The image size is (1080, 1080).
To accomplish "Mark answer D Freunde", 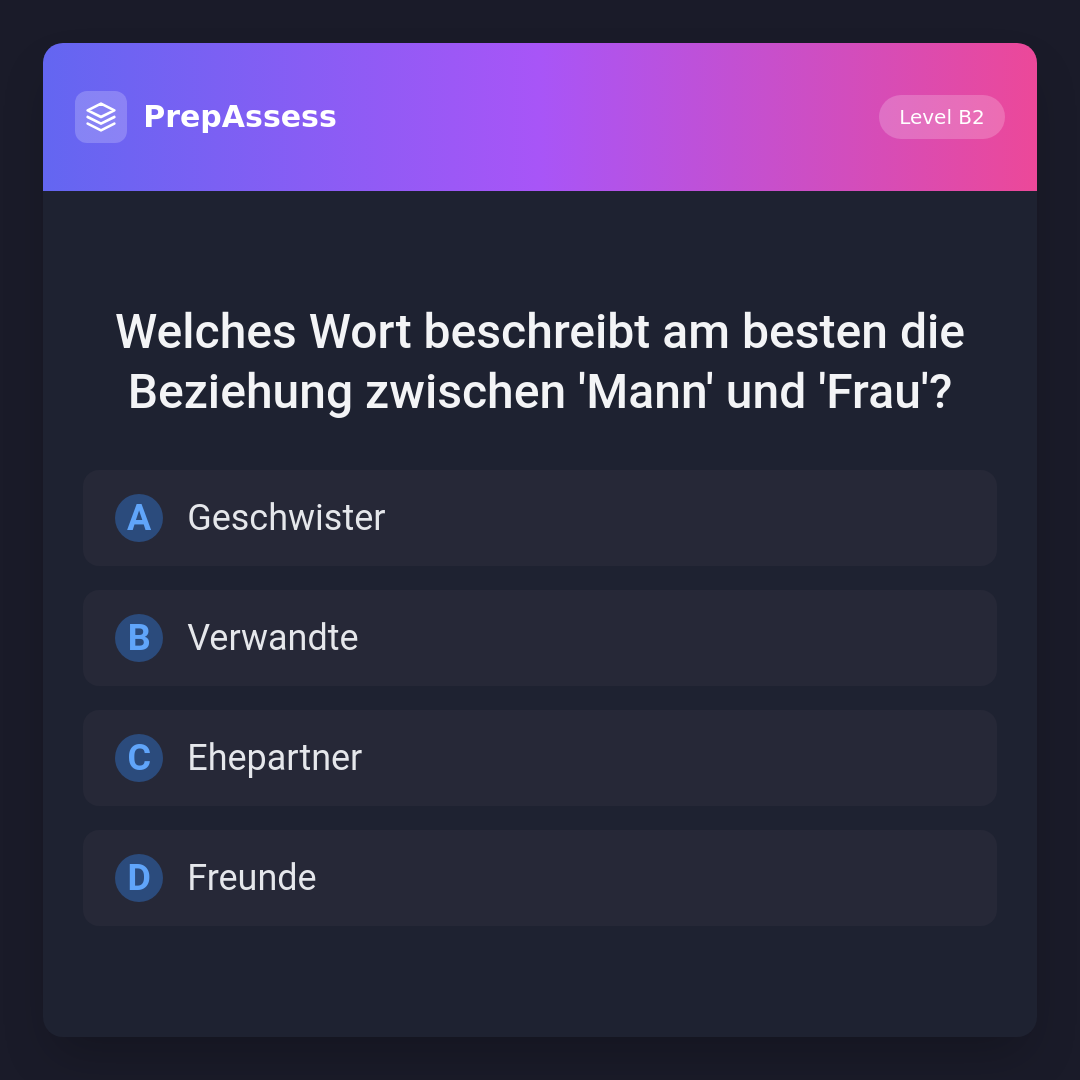I will tap(540, 878).
